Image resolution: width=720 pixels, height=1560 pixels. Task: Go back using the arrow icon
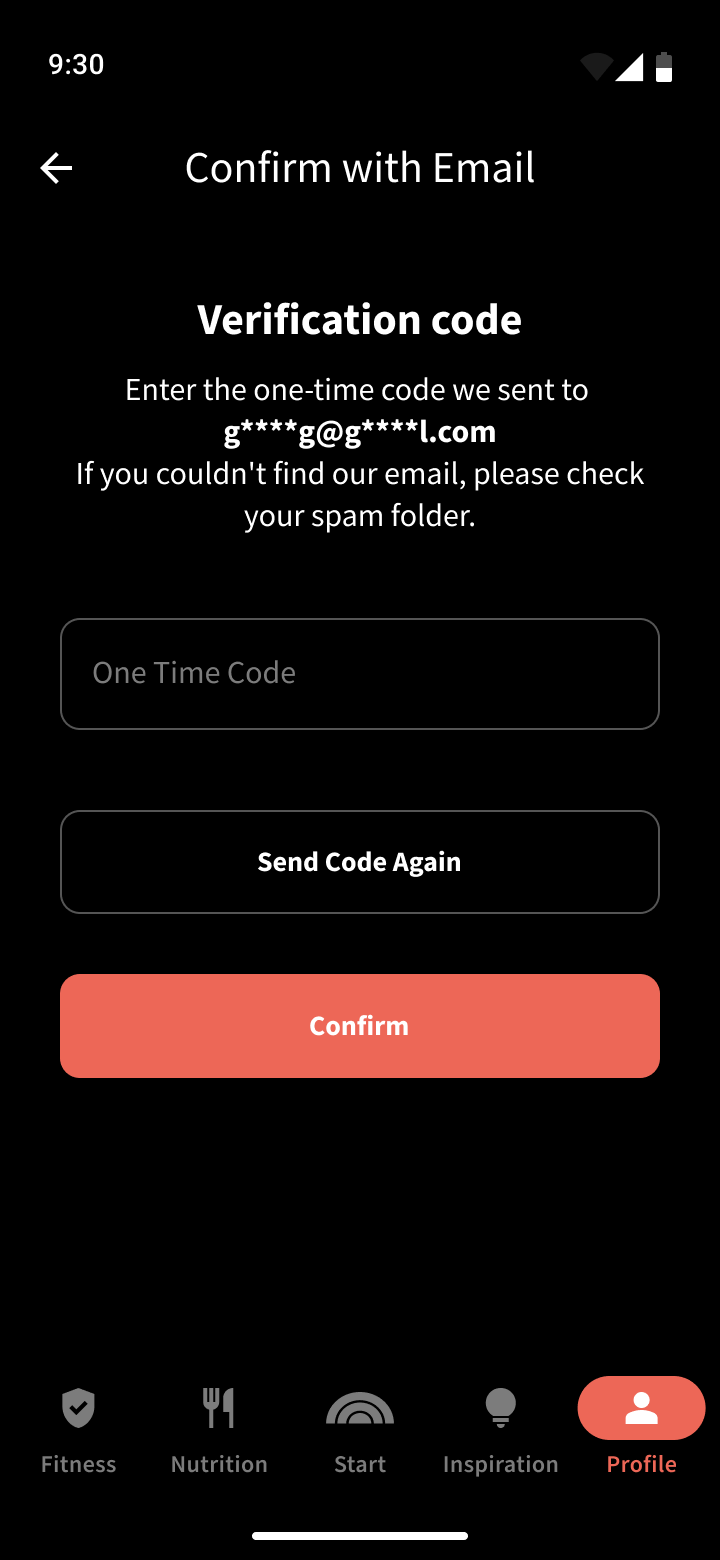tap(56, 168)
